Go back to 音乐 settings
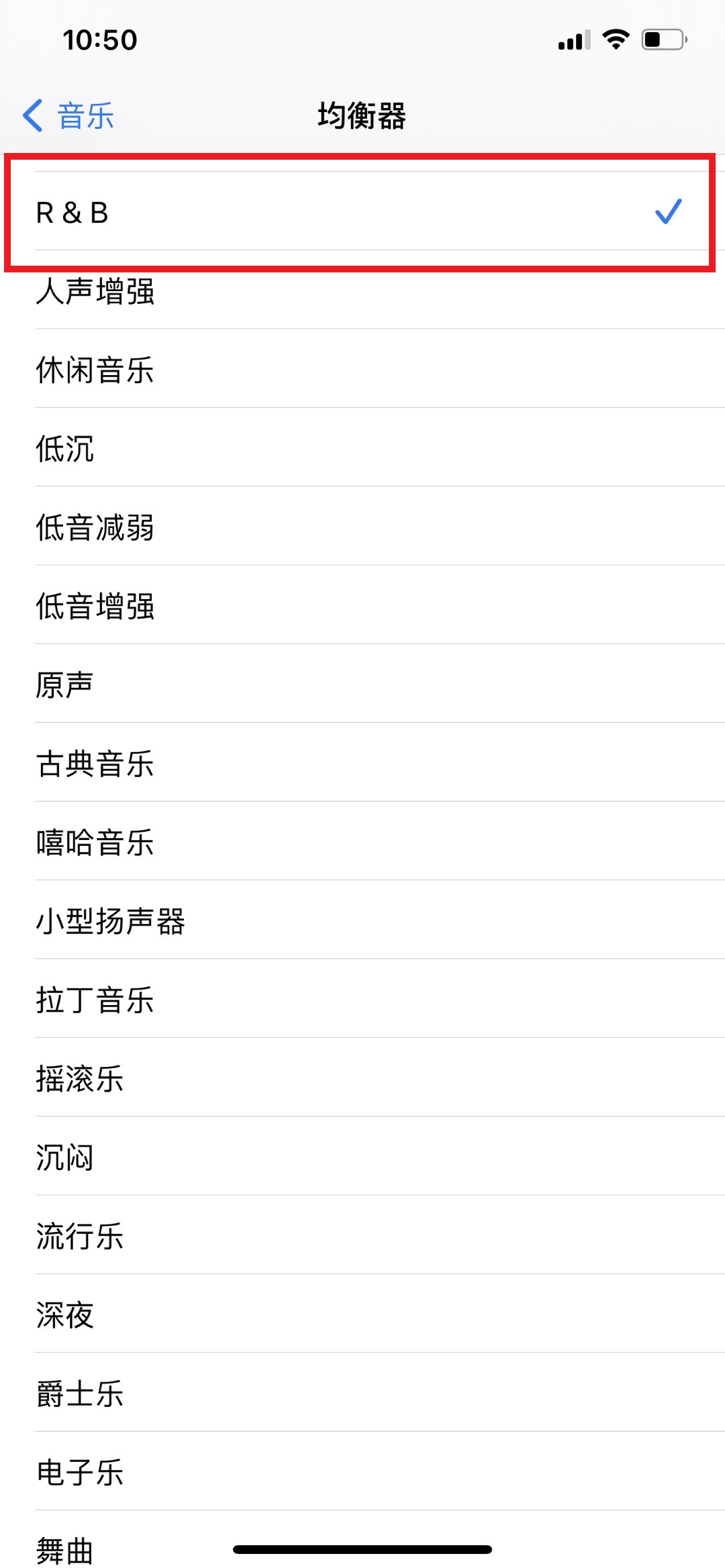725x1568 pixels. tap(68, 115)
